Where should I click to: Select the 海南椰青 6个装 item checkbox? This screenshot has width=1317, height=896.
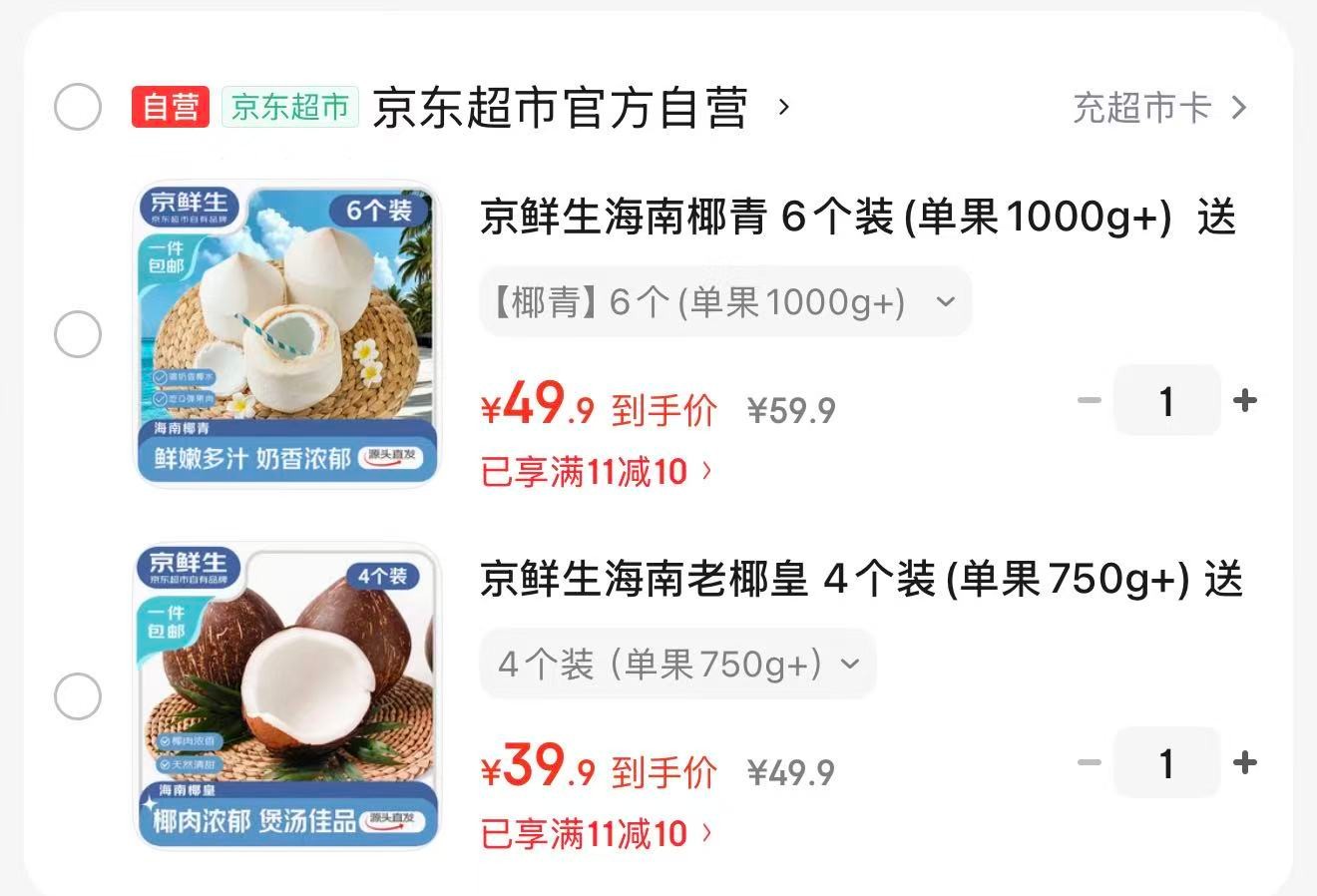point(78,333)
